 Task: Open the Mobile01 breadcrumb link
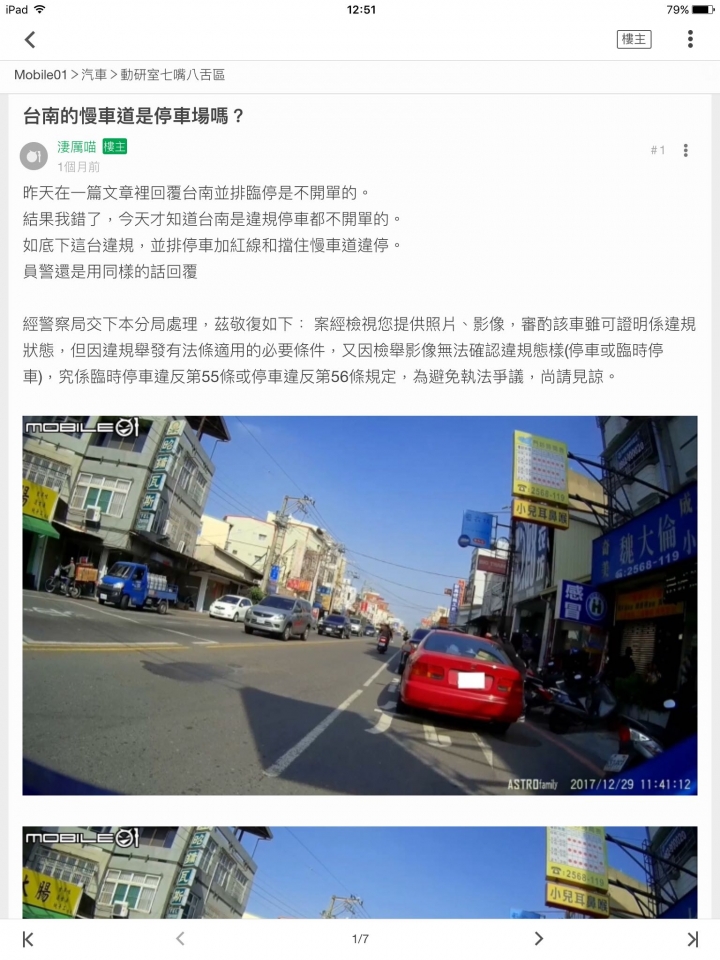pyautogui.click(x=44, y=75)
